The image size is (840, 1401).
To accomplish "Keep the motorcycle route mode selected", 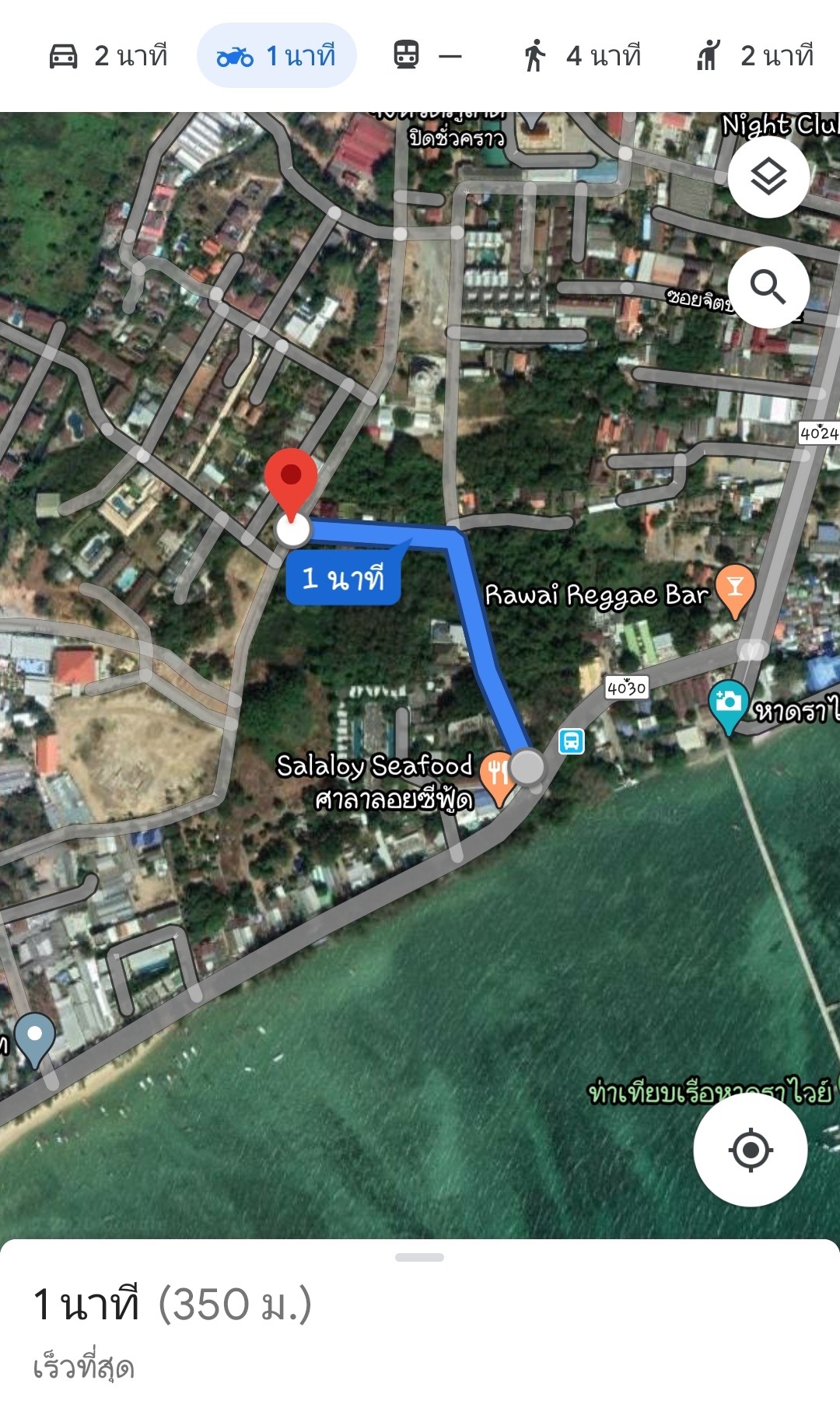I will pos(277,54).
